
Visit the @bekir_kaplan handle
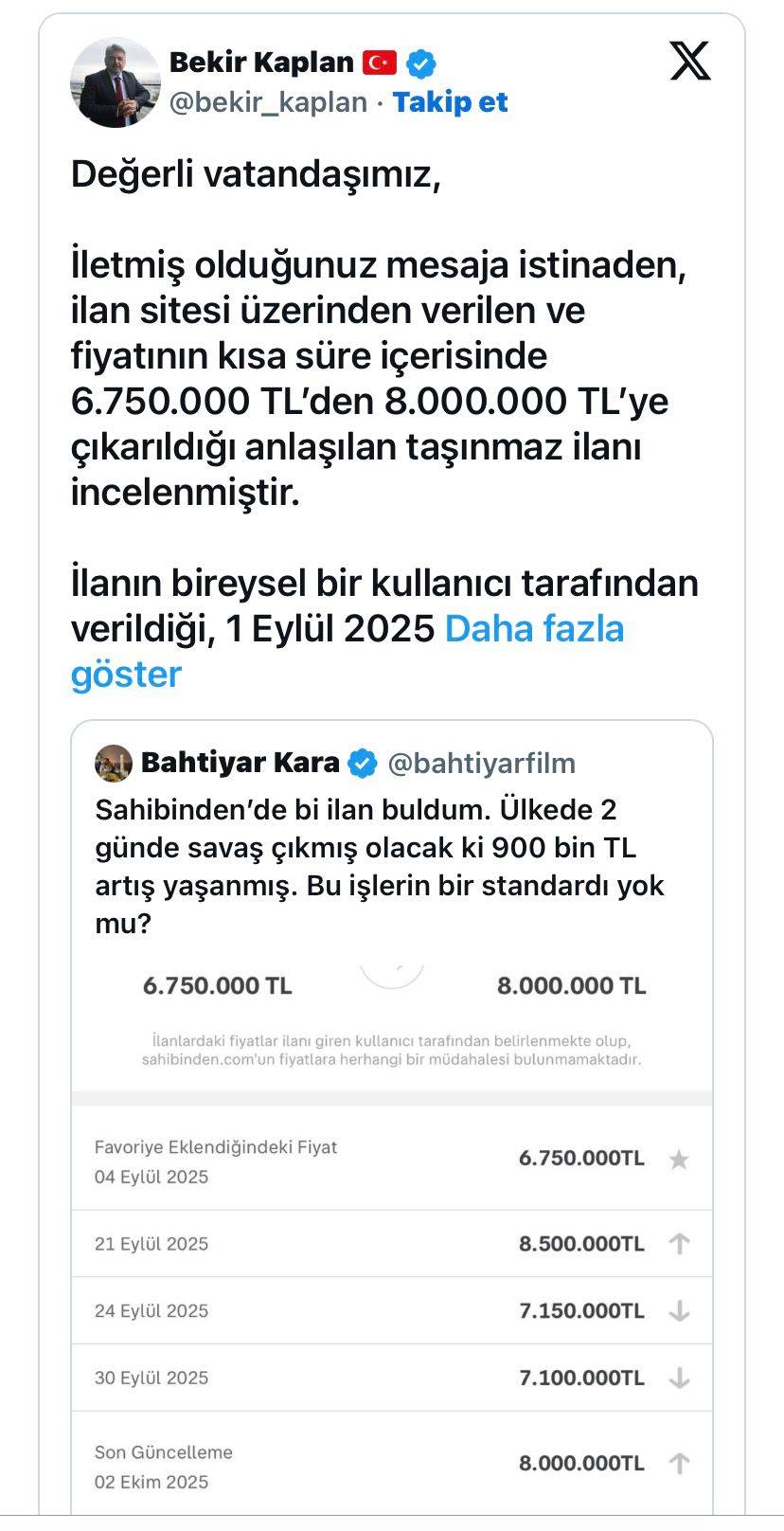(x=268, y=102)
